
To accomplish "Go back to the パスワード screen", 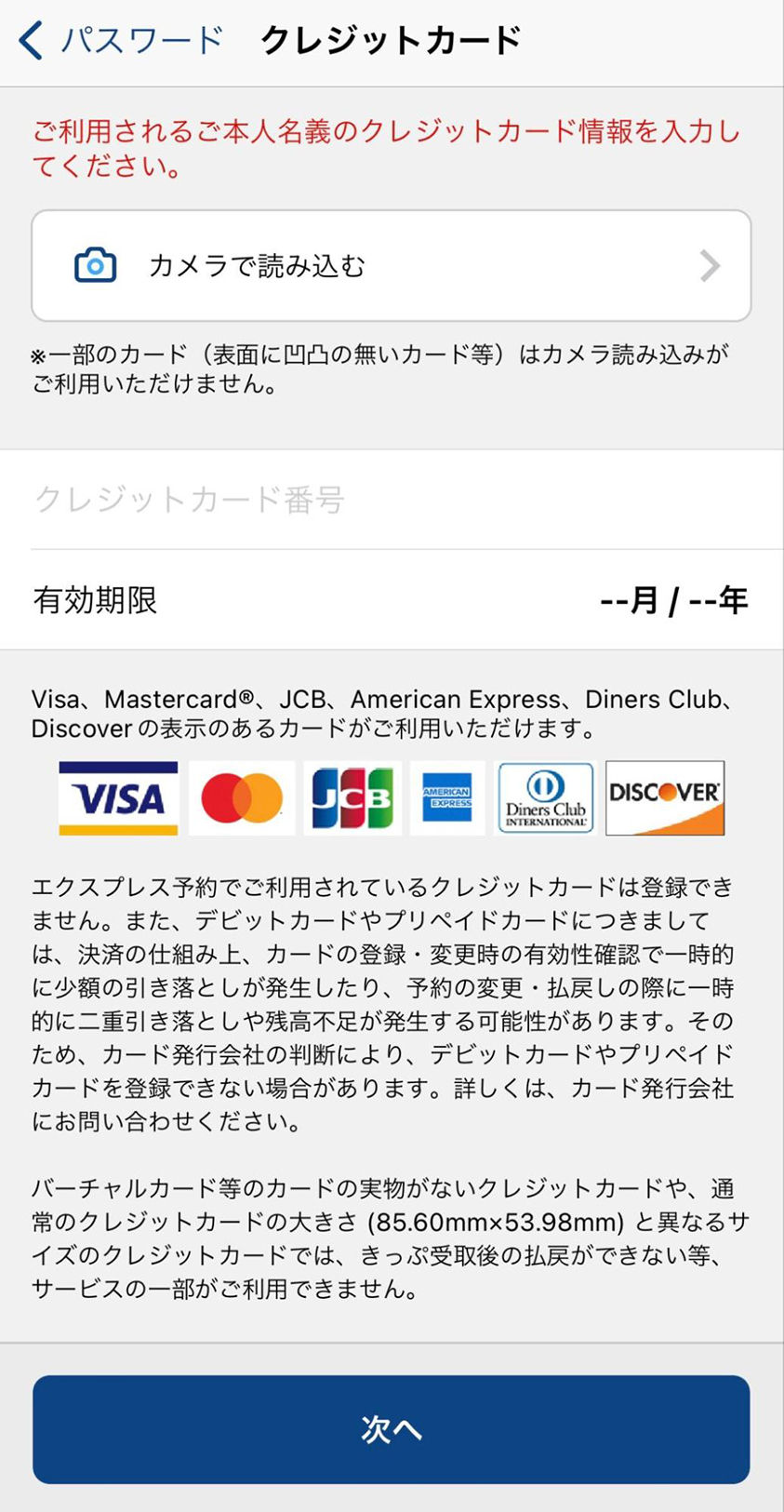I will tap(121, 41).
